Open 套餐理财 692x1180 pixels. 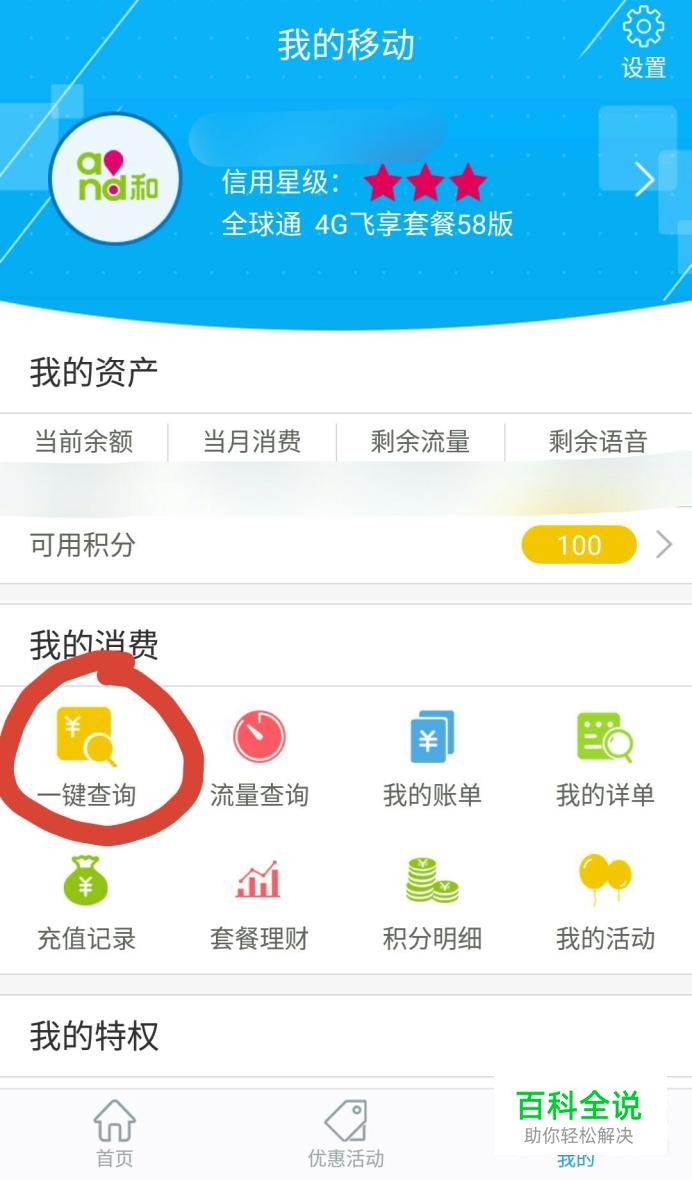[260, 903]
